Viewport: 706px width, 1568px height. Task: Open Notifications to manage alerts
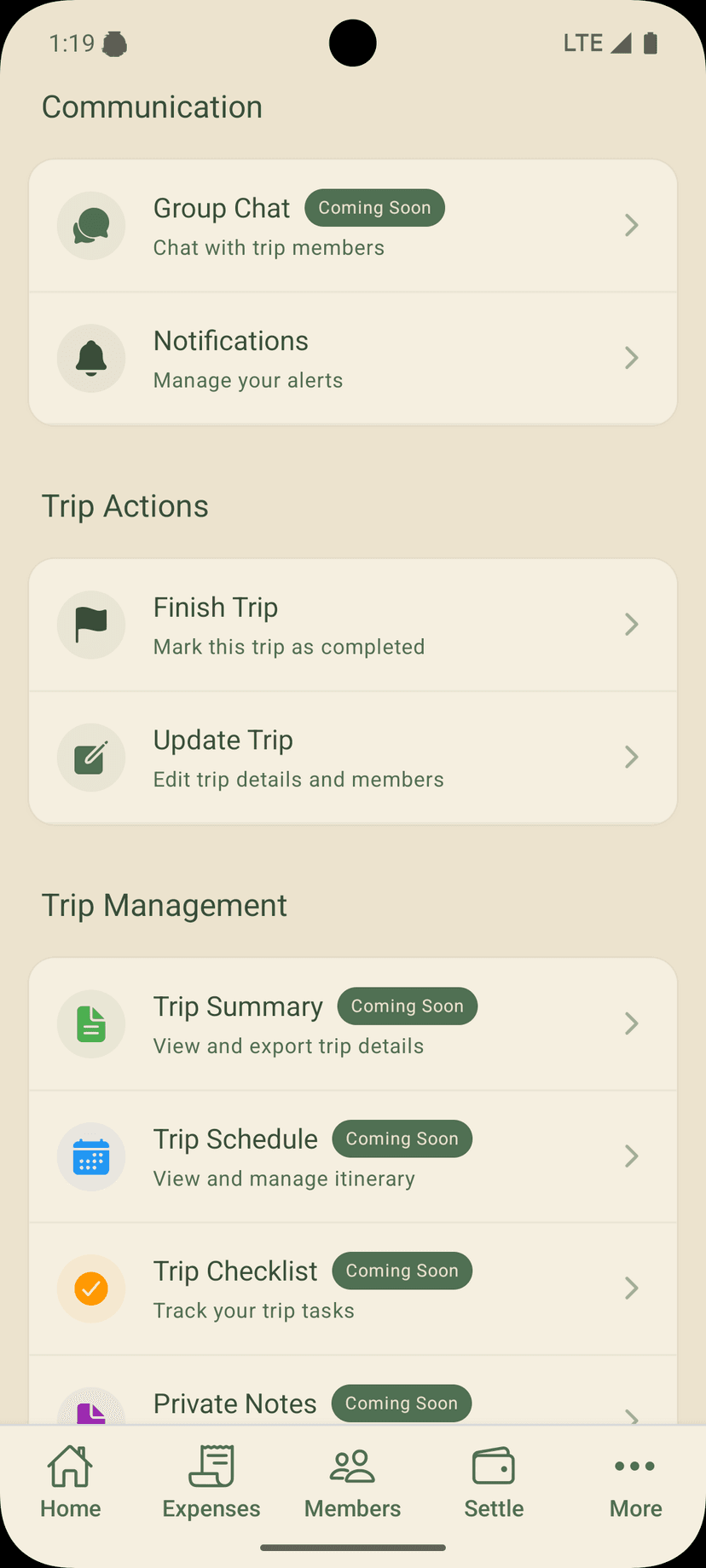coord(352,359)
